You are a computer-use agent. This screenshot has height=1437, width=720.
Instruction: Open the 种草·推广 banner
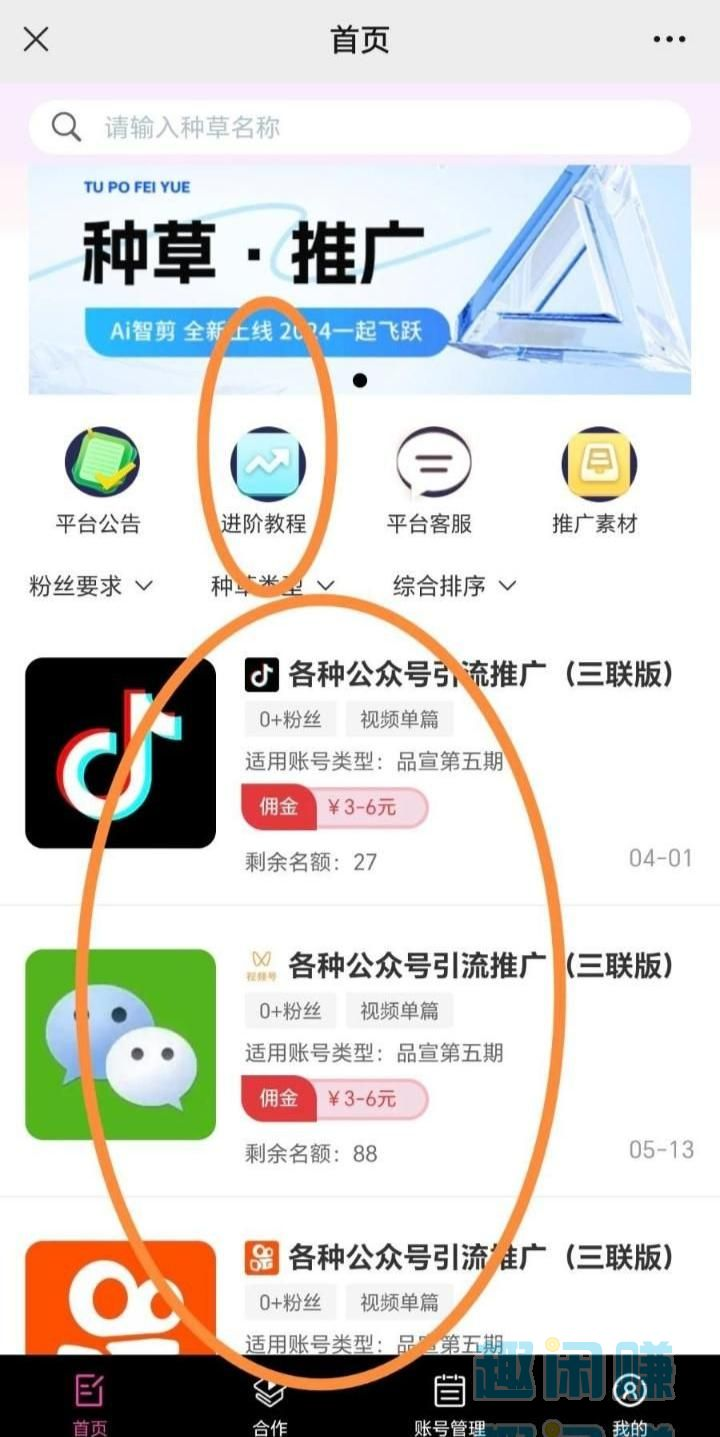pos(360,280)
